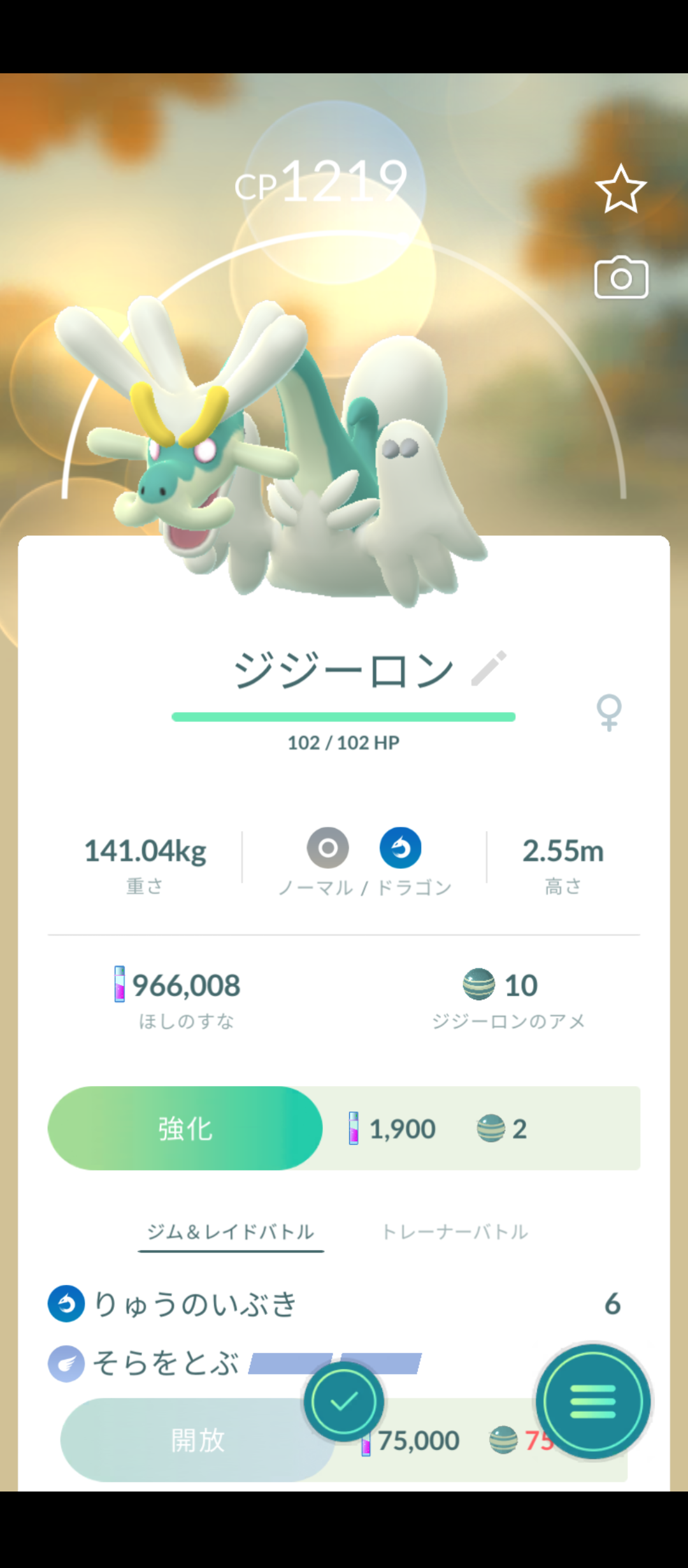Viewport: 688px width, 1568px height.
Task: Mark ジジーロン as favorite with star
Action: coord(620,189)
